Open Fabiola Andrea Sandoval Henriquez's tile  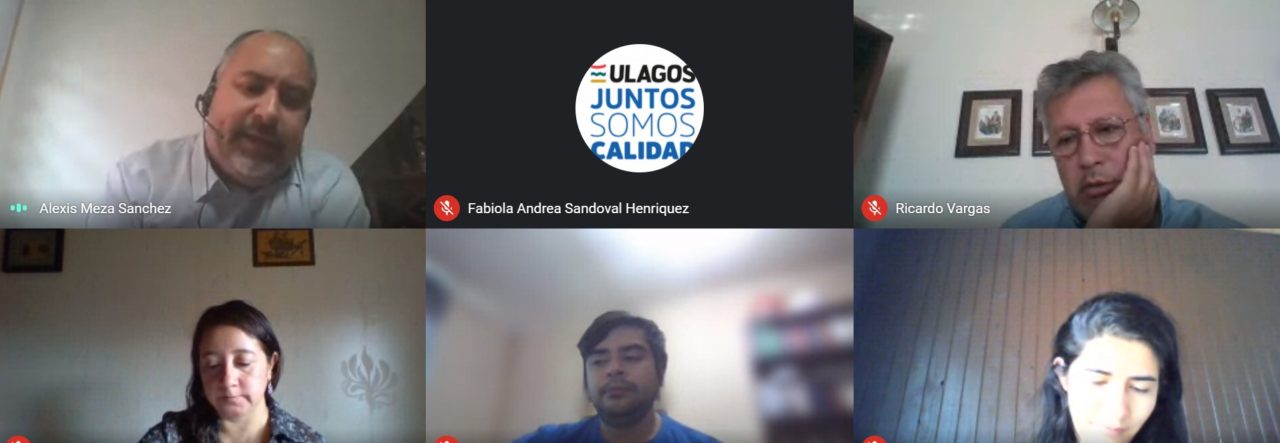click(x=639, y=113)
